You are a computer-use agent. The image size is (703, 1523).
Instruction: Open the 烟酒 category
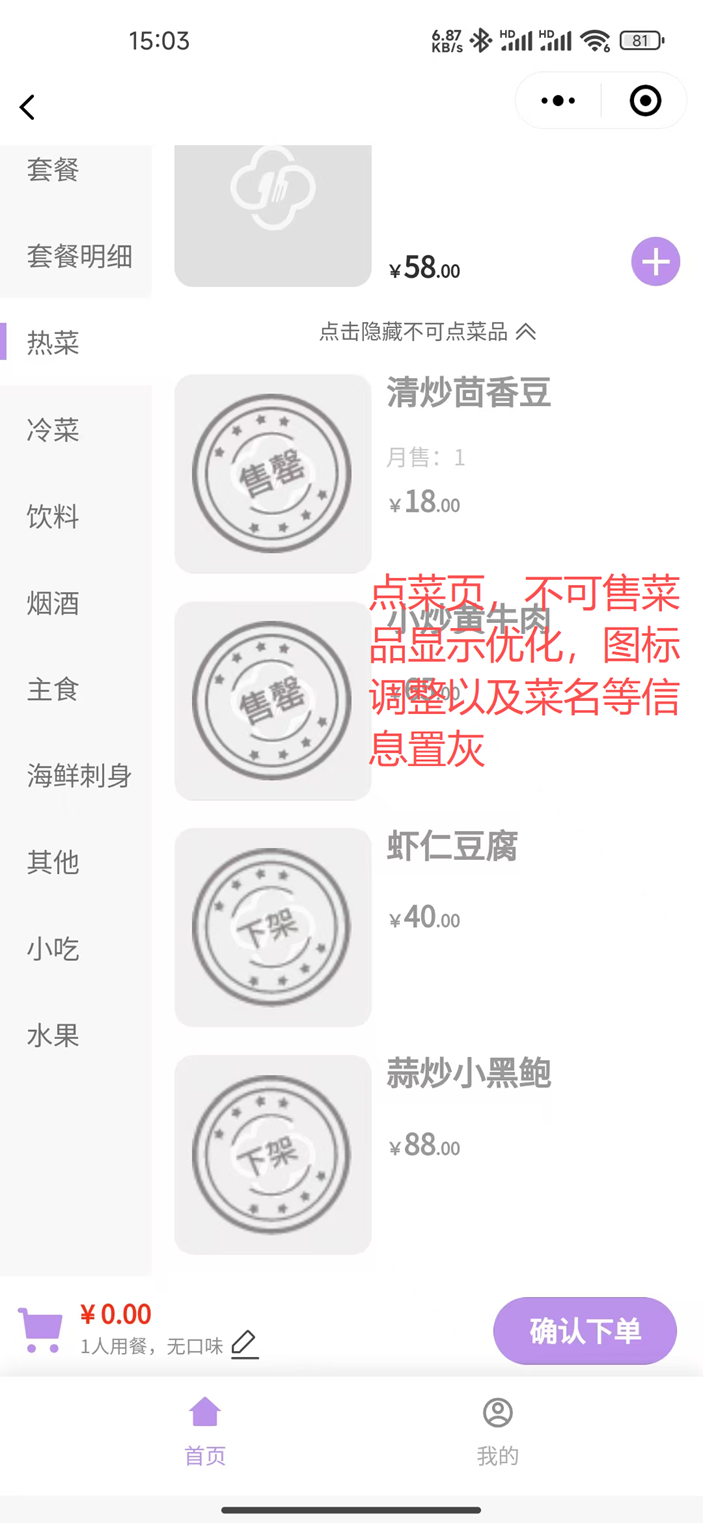pos(53,603)
